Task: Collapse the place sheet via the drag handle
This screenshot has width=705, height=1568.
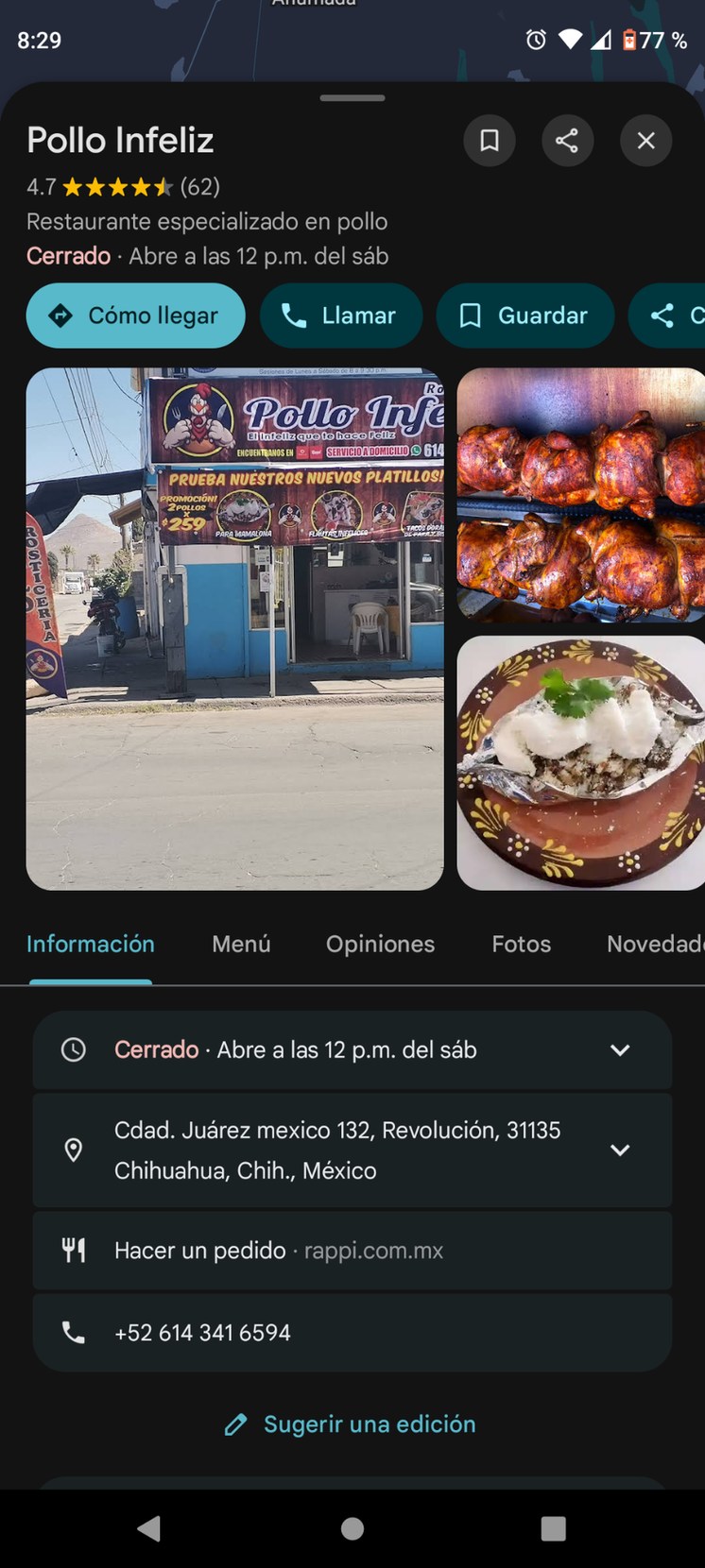Action: pyautogui.click(x=352, y=96)
